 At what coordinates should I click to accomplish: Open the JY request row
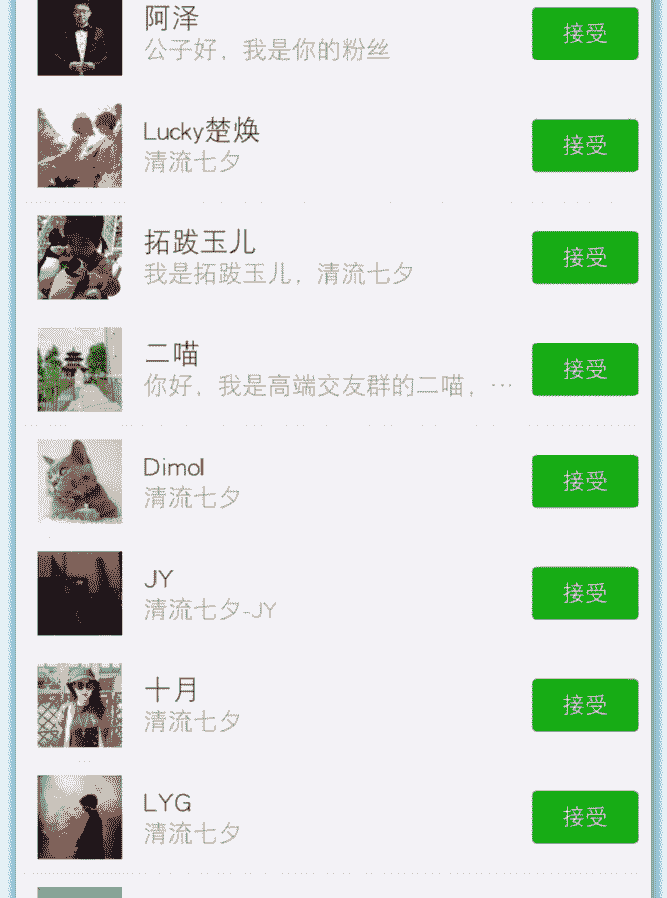point(300,593)
